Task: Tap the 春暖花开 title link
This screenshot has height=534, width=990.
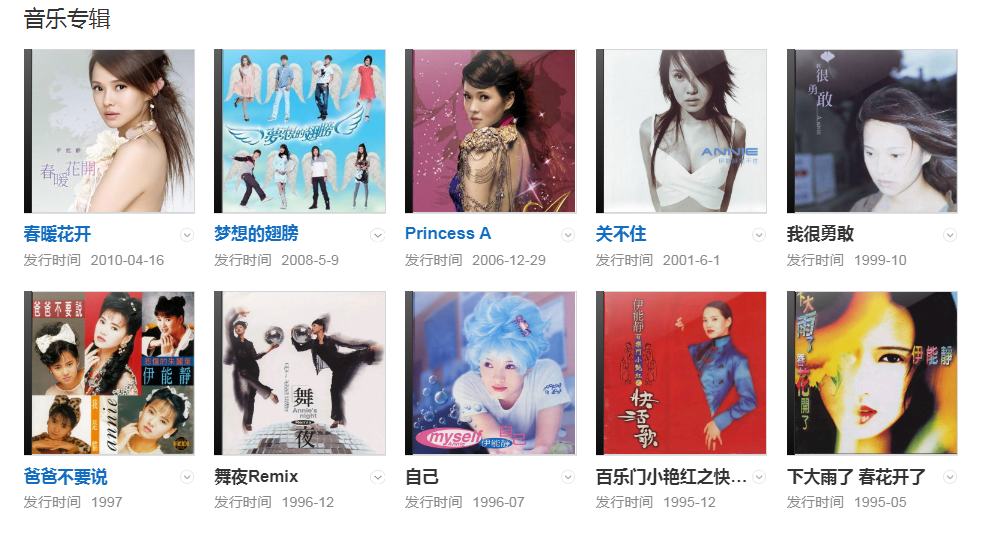Action: [57, 234]
